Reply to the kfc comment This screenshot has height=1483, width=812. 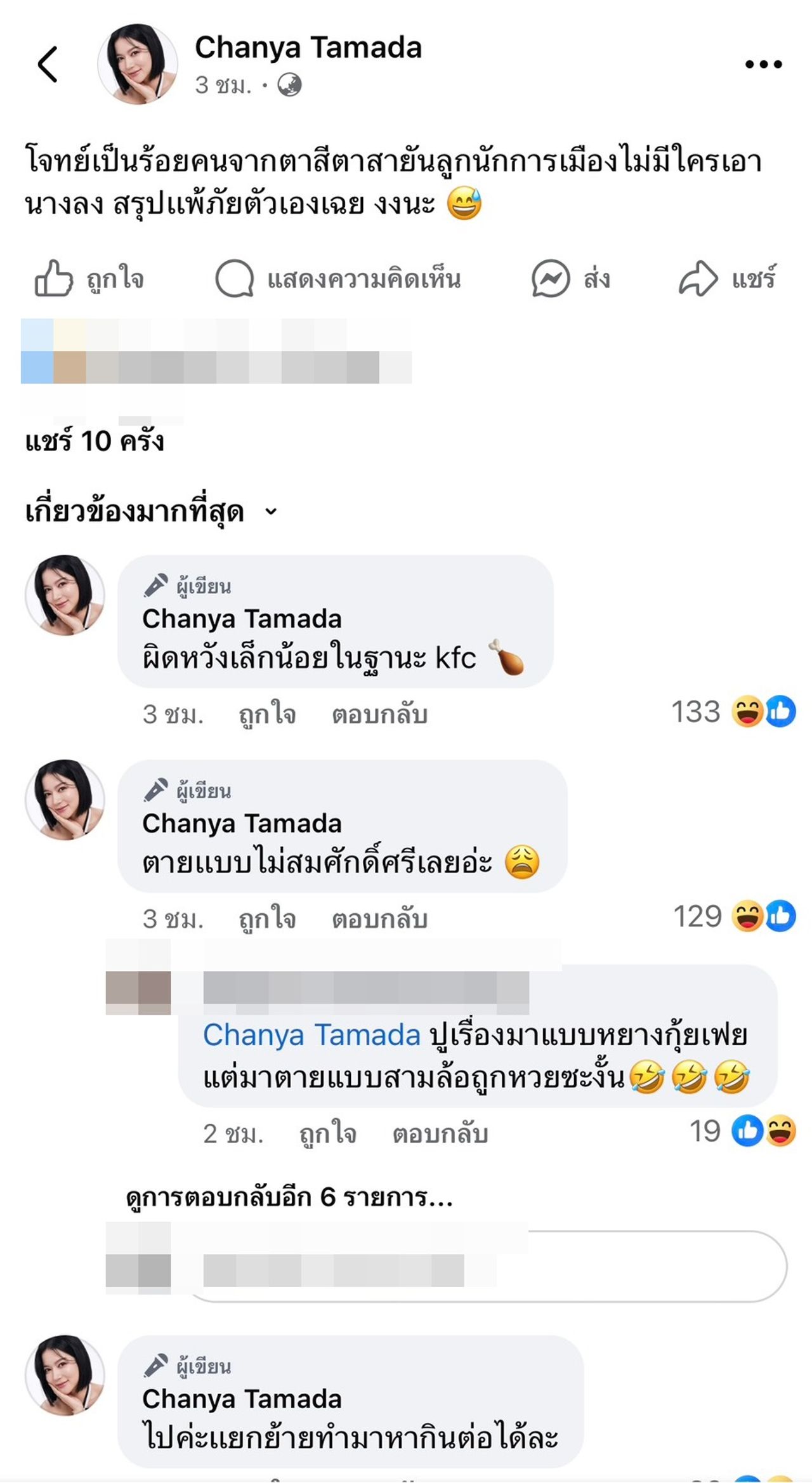pos(379,715)
